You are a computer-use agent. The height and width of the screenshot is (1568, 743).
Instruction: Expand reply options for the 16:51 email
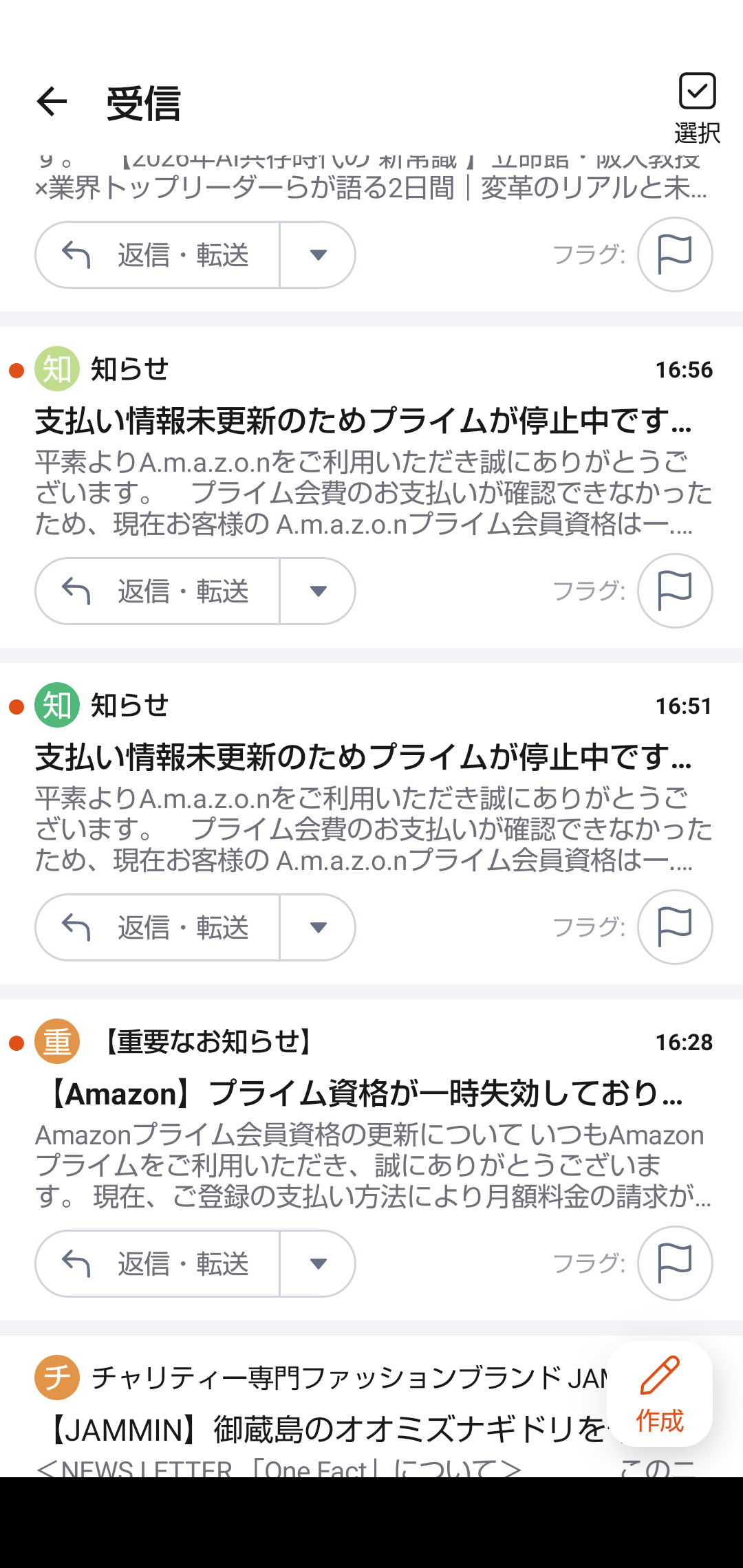pyautogui.click(x=318, y=927)
